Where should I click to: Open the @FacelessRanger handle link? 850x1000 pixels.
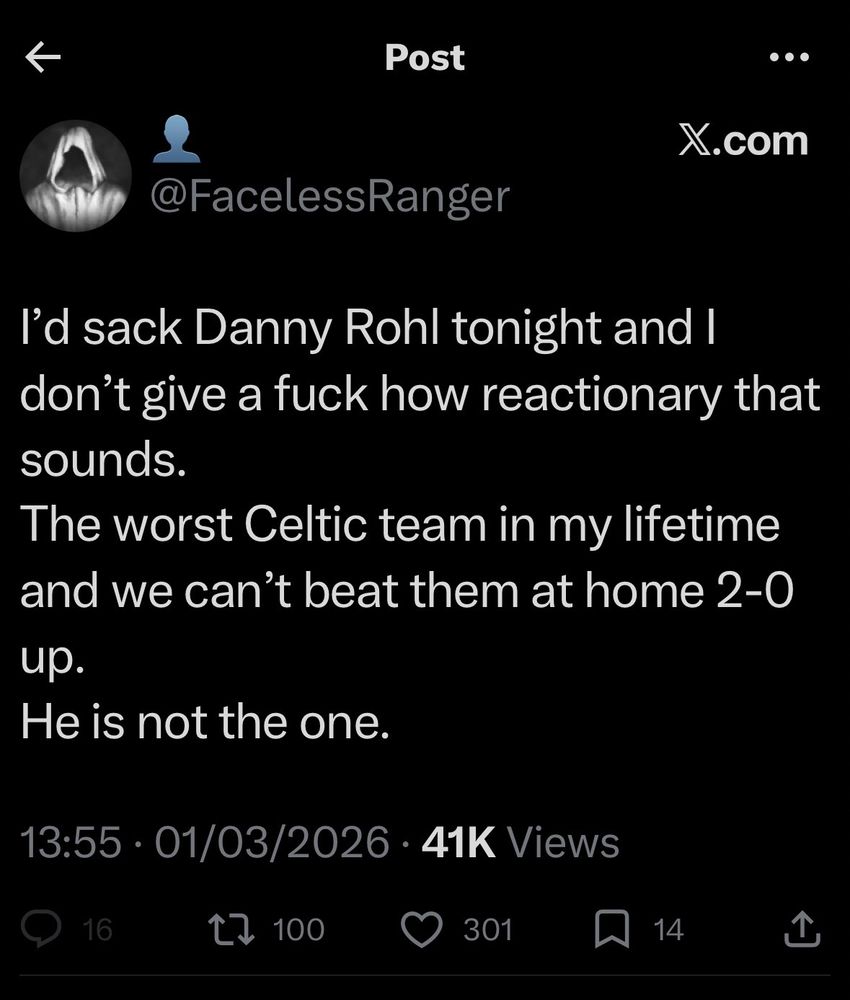[x=329, y=197]
